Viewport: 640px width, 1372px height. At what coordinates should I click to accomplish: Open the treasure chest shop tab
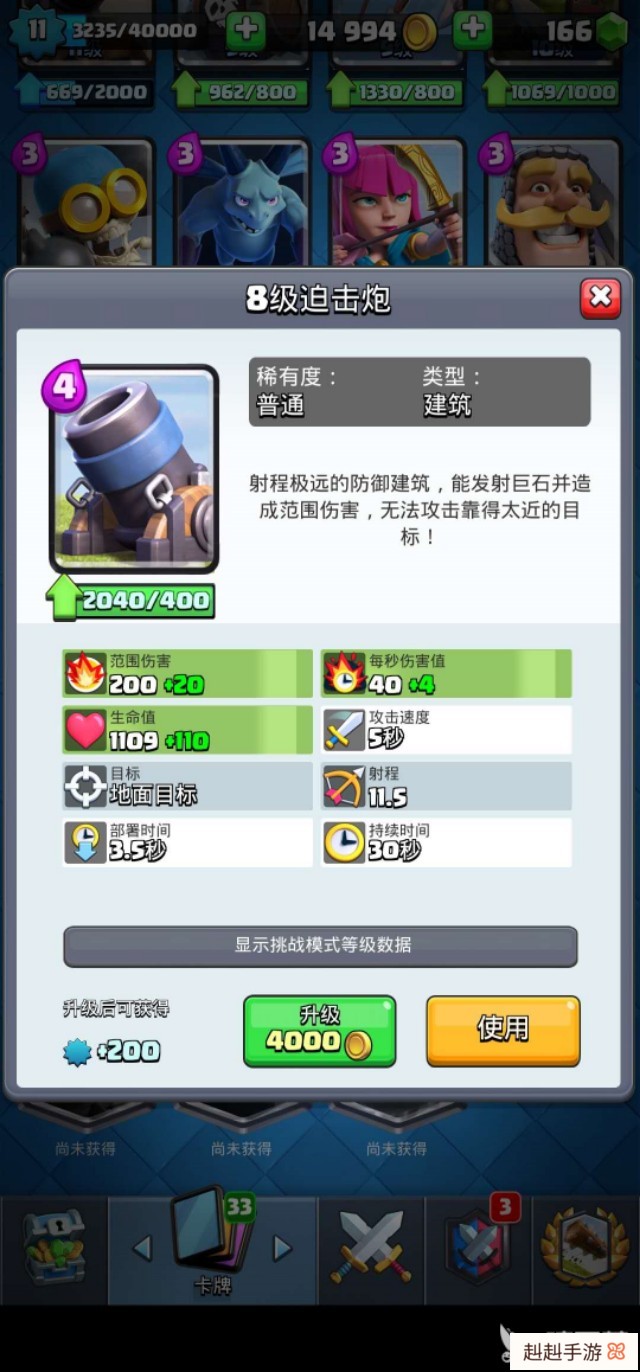point(56,1250)
